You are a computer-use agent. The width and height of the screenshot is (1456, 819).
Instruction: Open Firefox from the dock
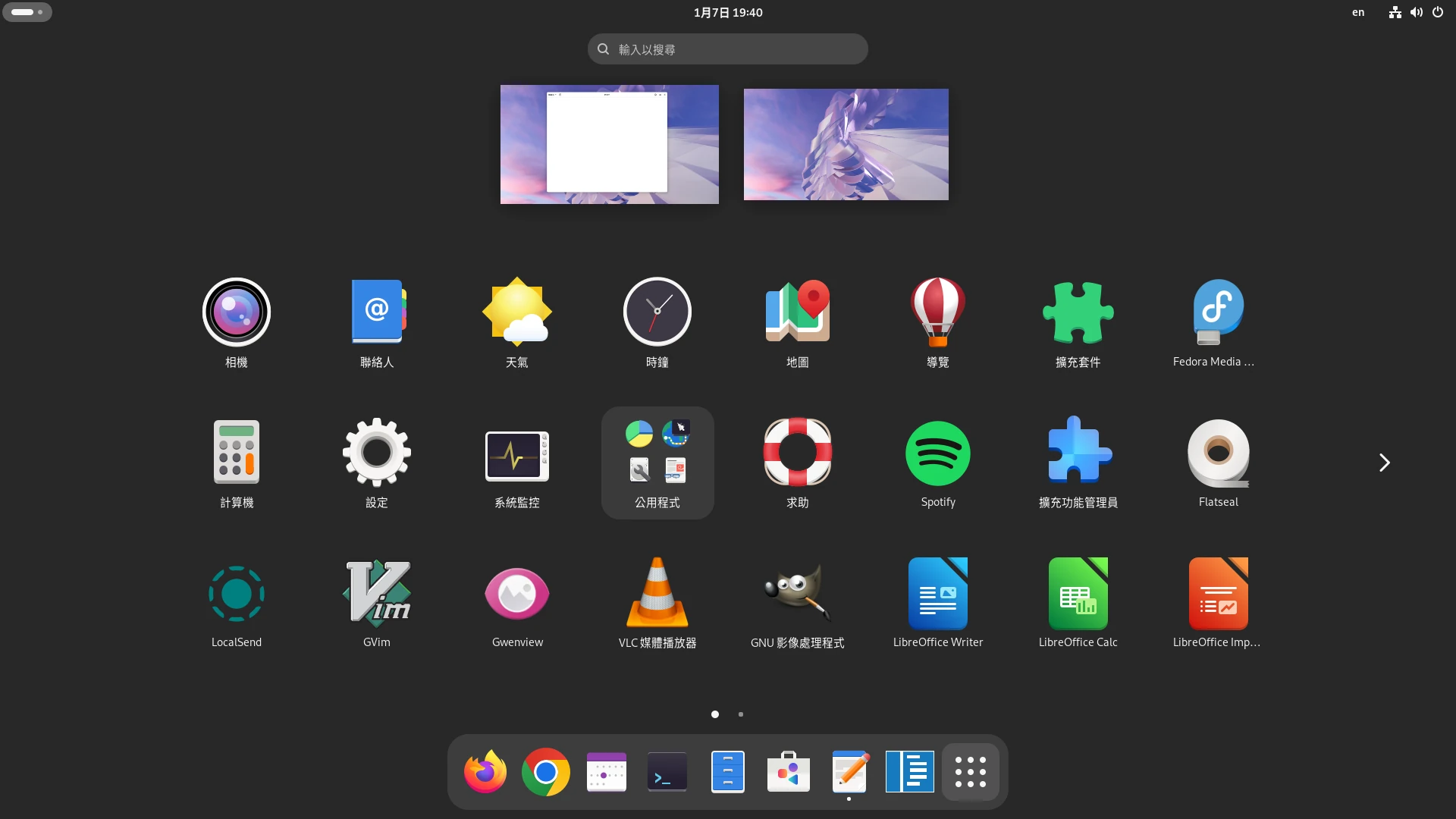pos(485,772)
